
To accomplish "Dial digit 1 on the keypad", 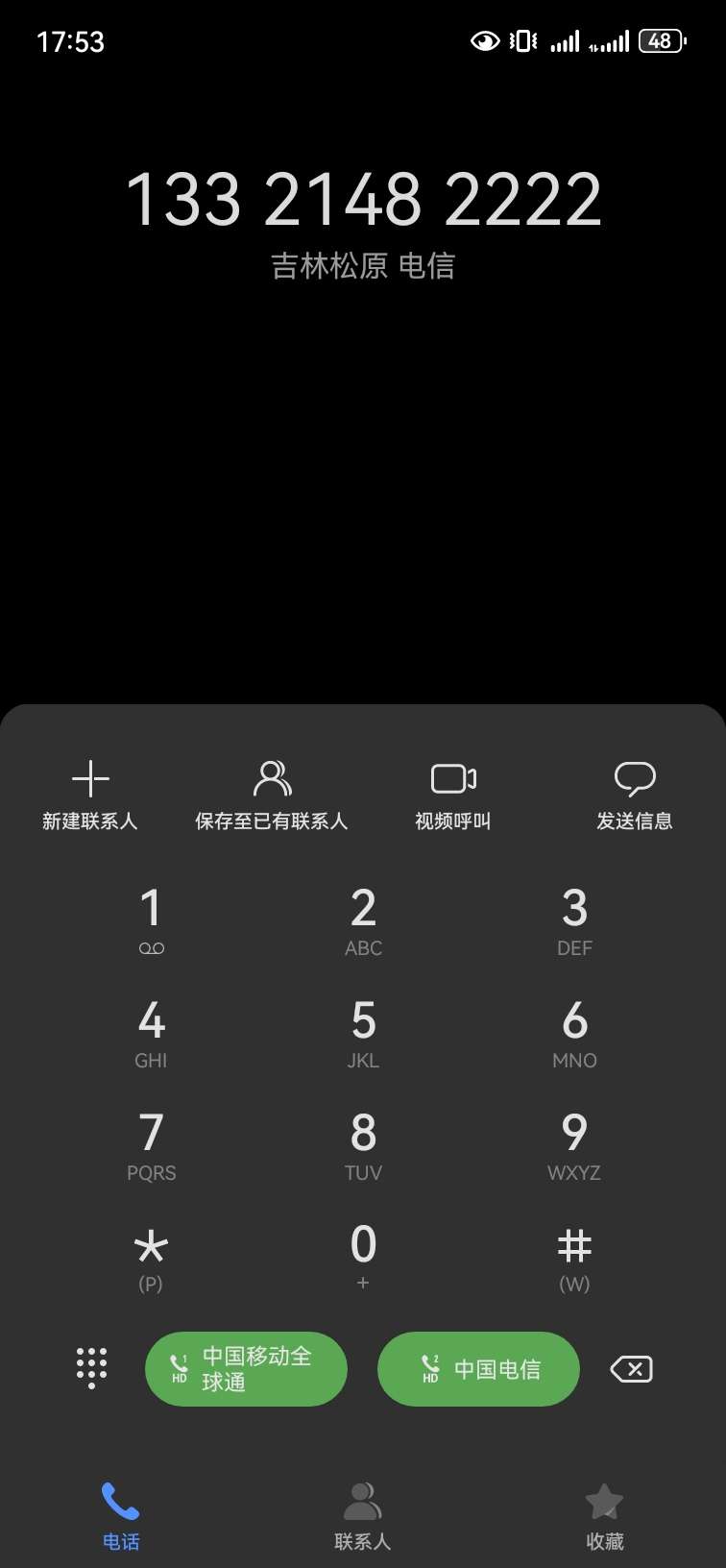I will point(151,920).
